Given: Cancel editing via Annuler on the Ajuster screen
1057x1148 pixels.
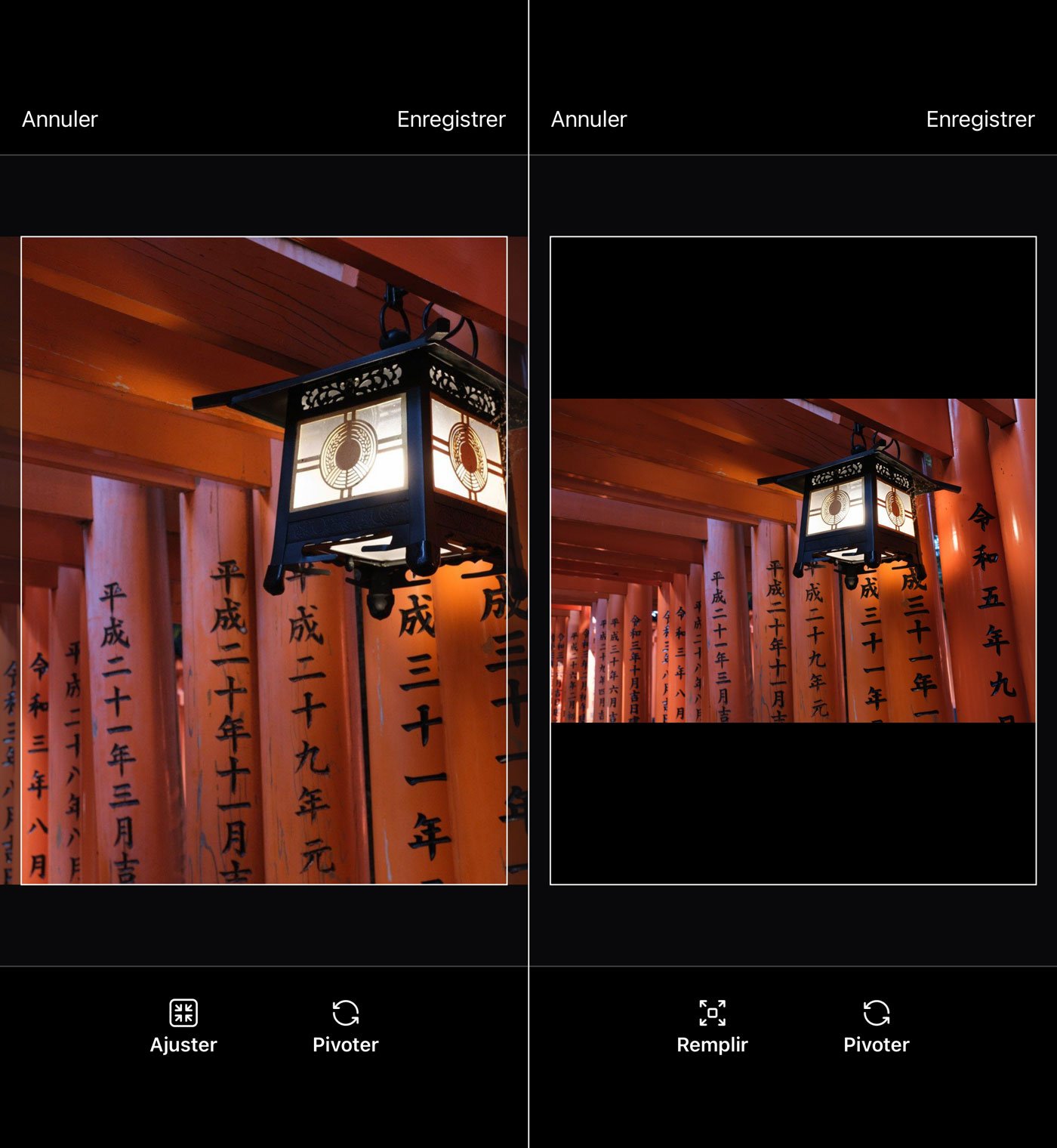Looking at the screenshot, I should pos(60,119).
